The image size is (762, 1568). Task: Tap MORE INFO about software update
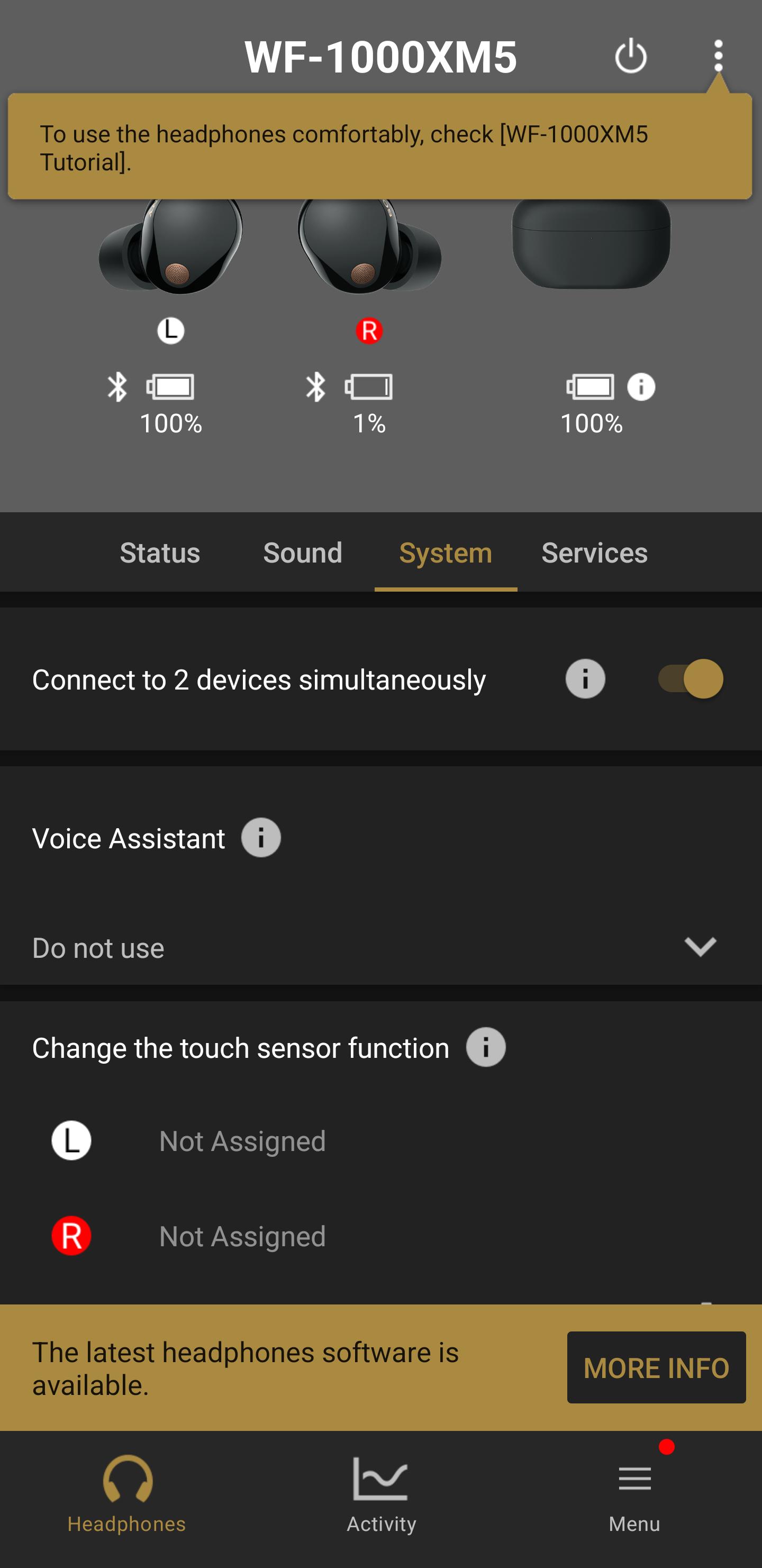(656, 1367)
